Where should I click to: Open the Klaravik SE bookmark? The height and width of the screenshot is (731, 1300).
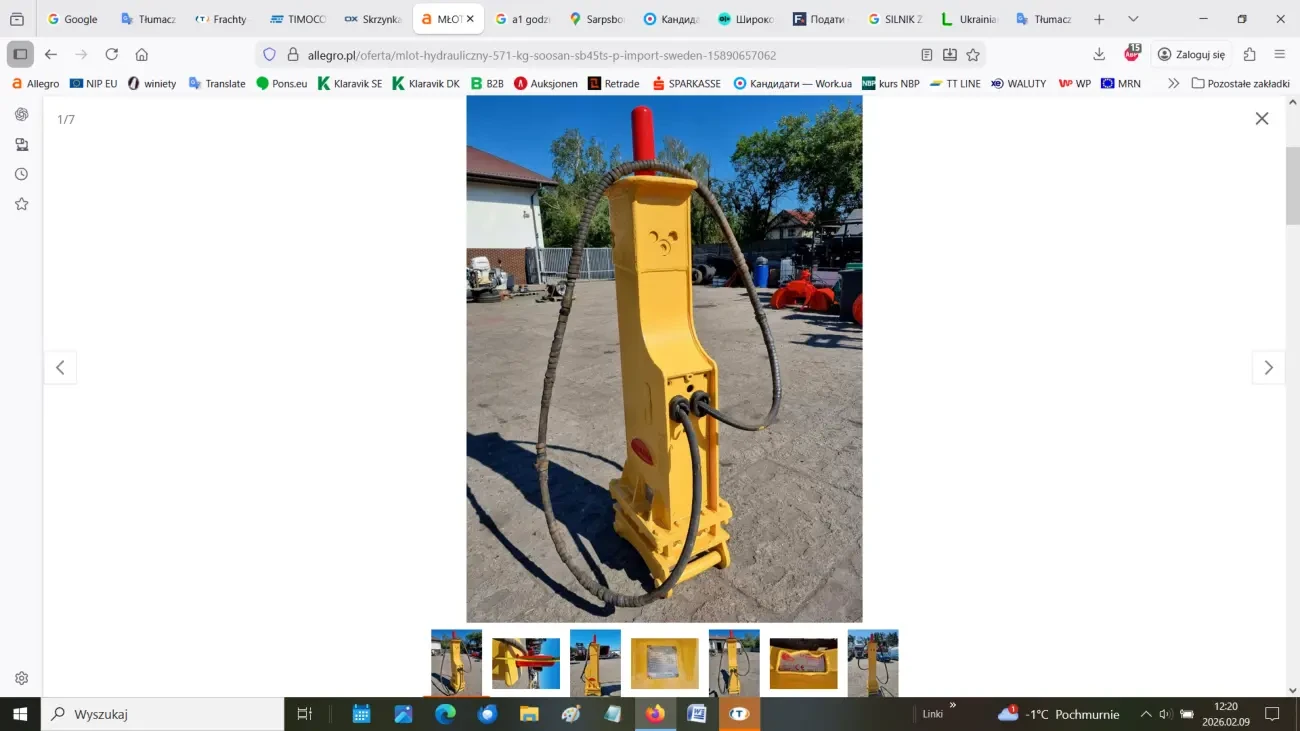(x=349, y=84)
